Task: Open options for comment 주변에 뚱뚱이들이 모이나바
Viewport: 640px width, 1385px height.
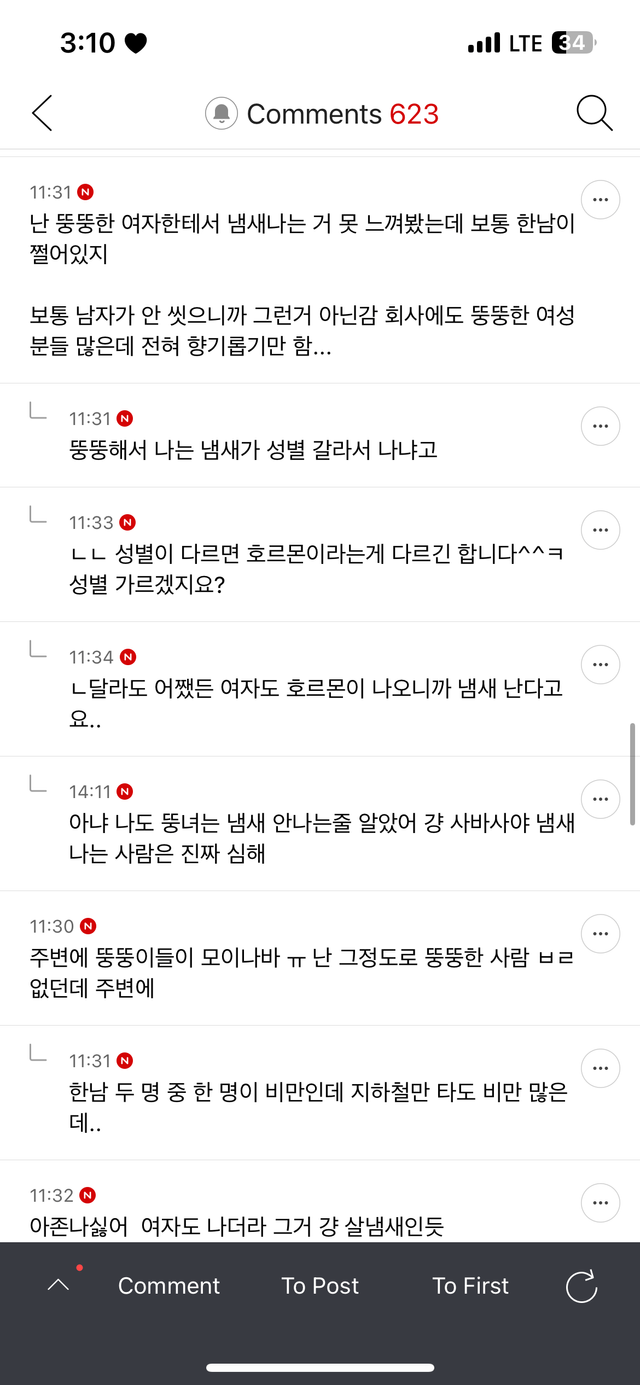Action: [x=600, y=934]
